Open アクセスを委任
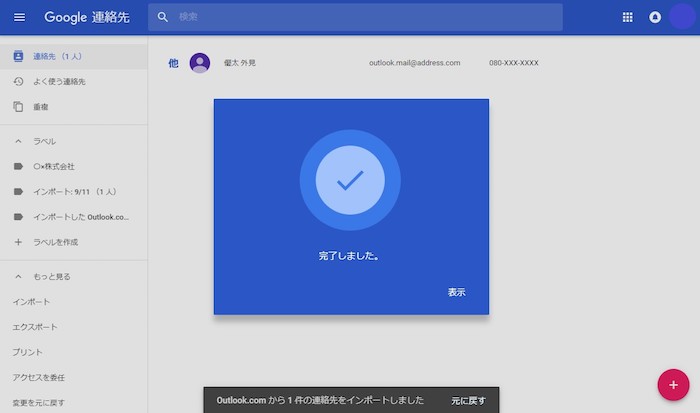Screen dimensions: 700x413 pyautogui.click(x=38, y=377)
